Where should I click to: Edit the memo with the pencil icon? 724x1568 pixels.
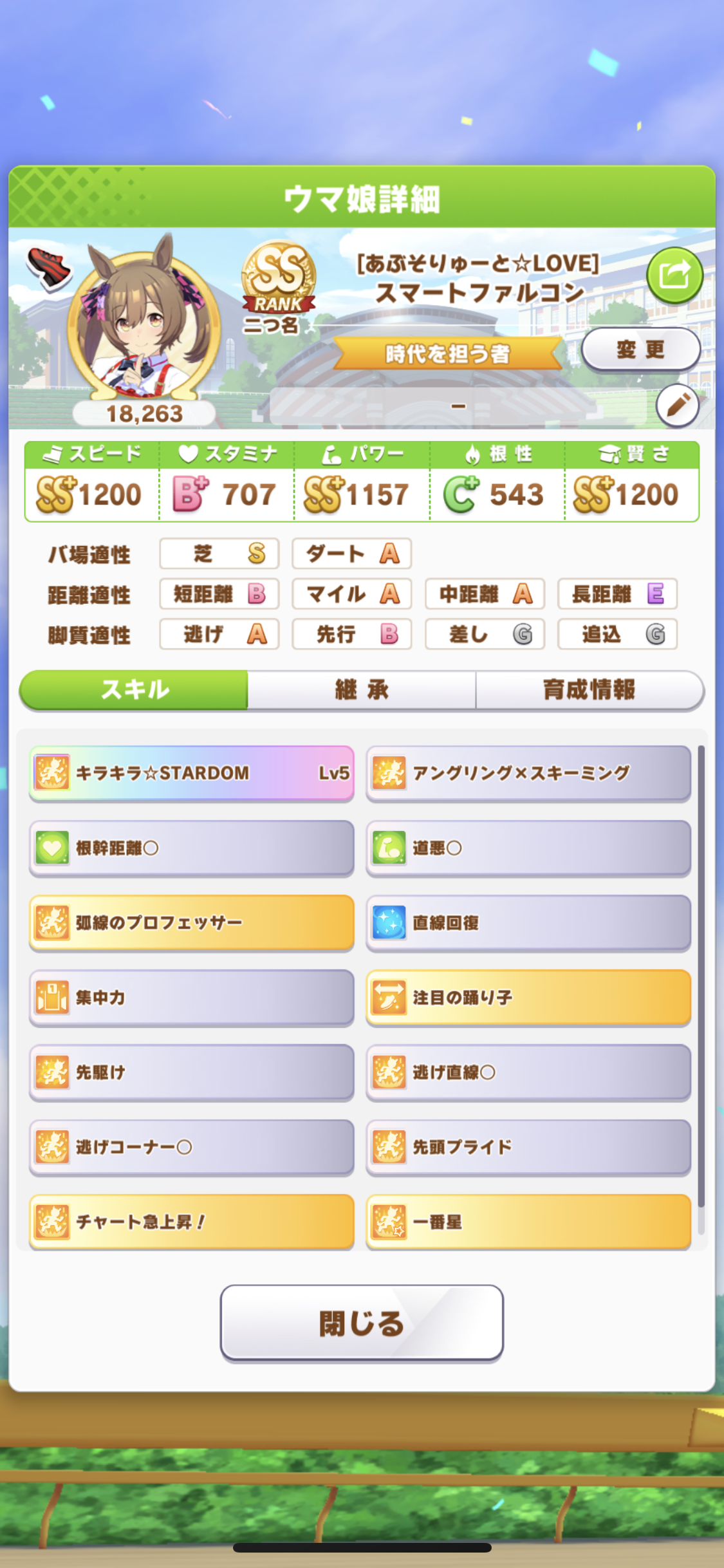pyautogui.click(x=677, y=407)
